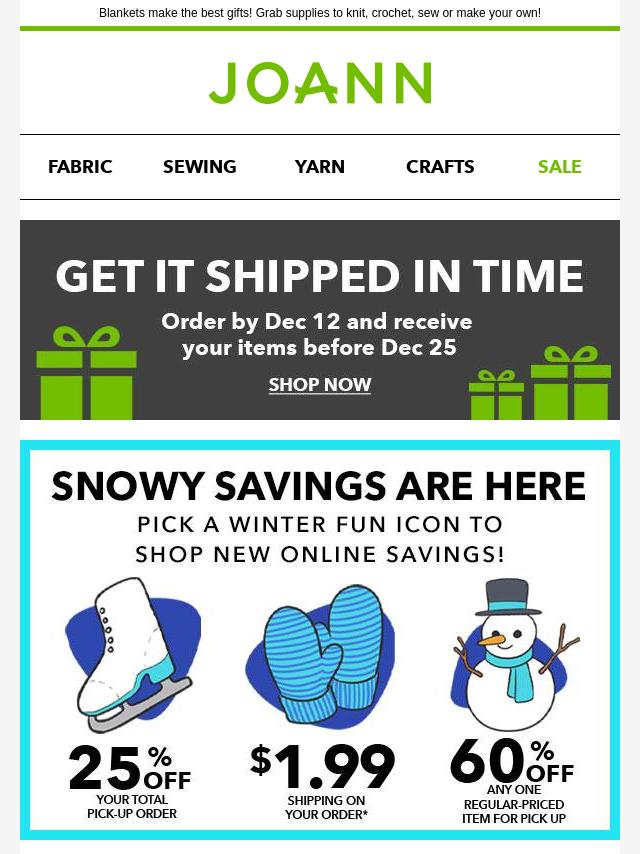Pick the ice skate 25% off offer
Screen dimensions: 640x854
[x=131, y=700]
